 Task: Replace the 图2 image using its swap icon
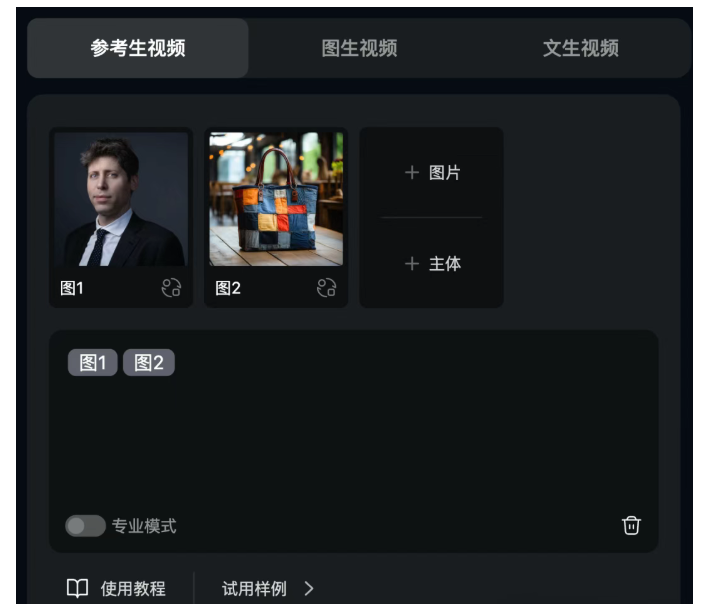[326, 289]
